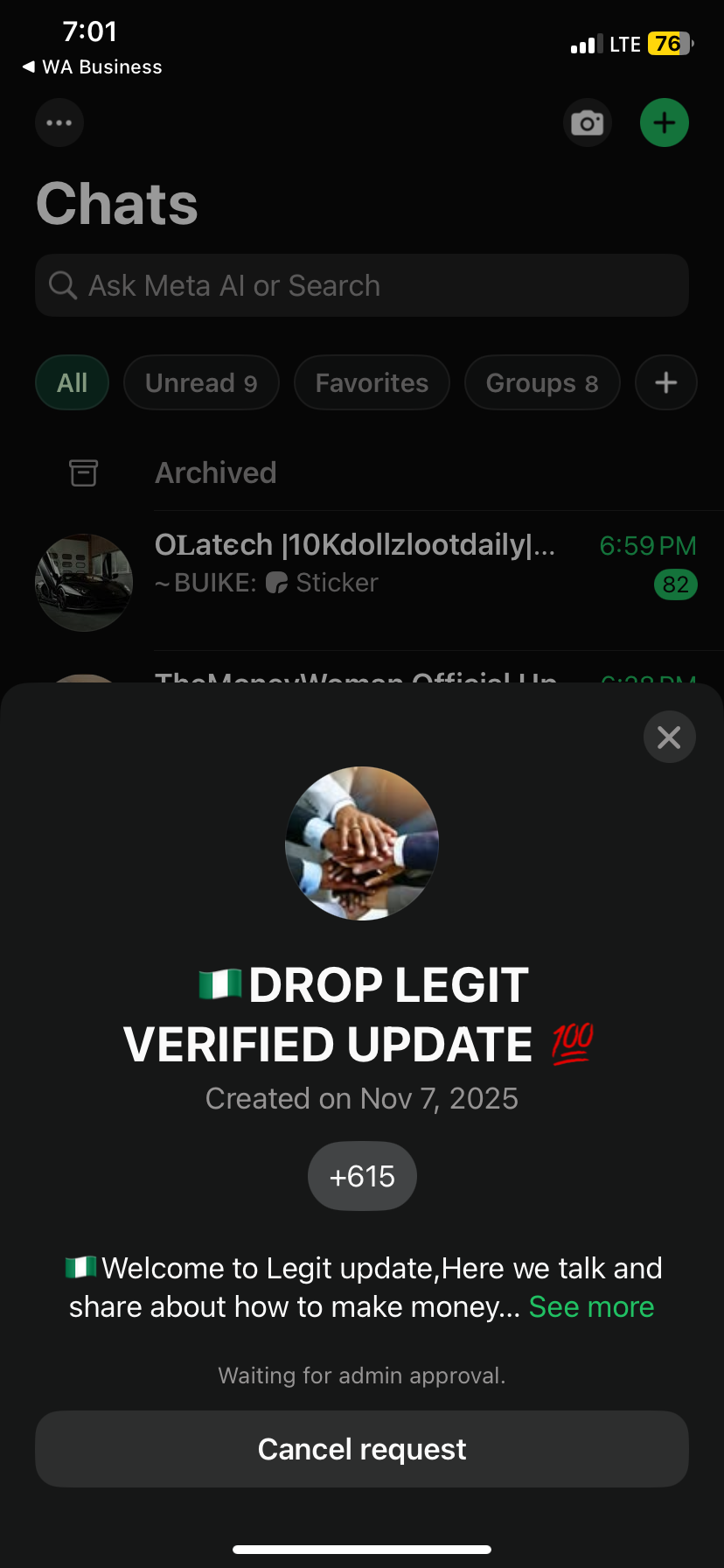Switch to the Groups filter
724x1568 pixels.
point(542,383)
